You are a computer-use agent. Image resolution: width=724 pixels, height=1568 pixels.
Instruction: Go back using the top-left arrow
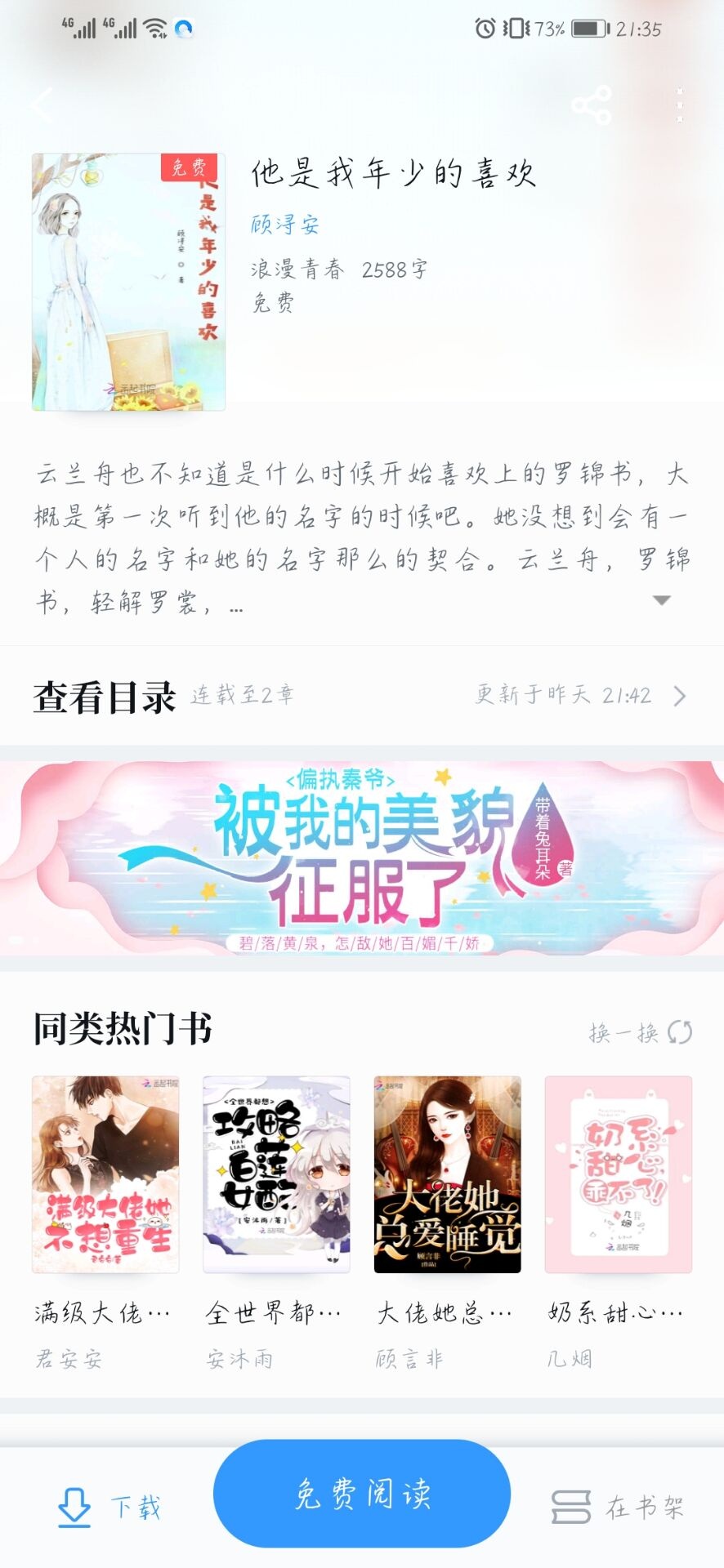tap(42, 105)
